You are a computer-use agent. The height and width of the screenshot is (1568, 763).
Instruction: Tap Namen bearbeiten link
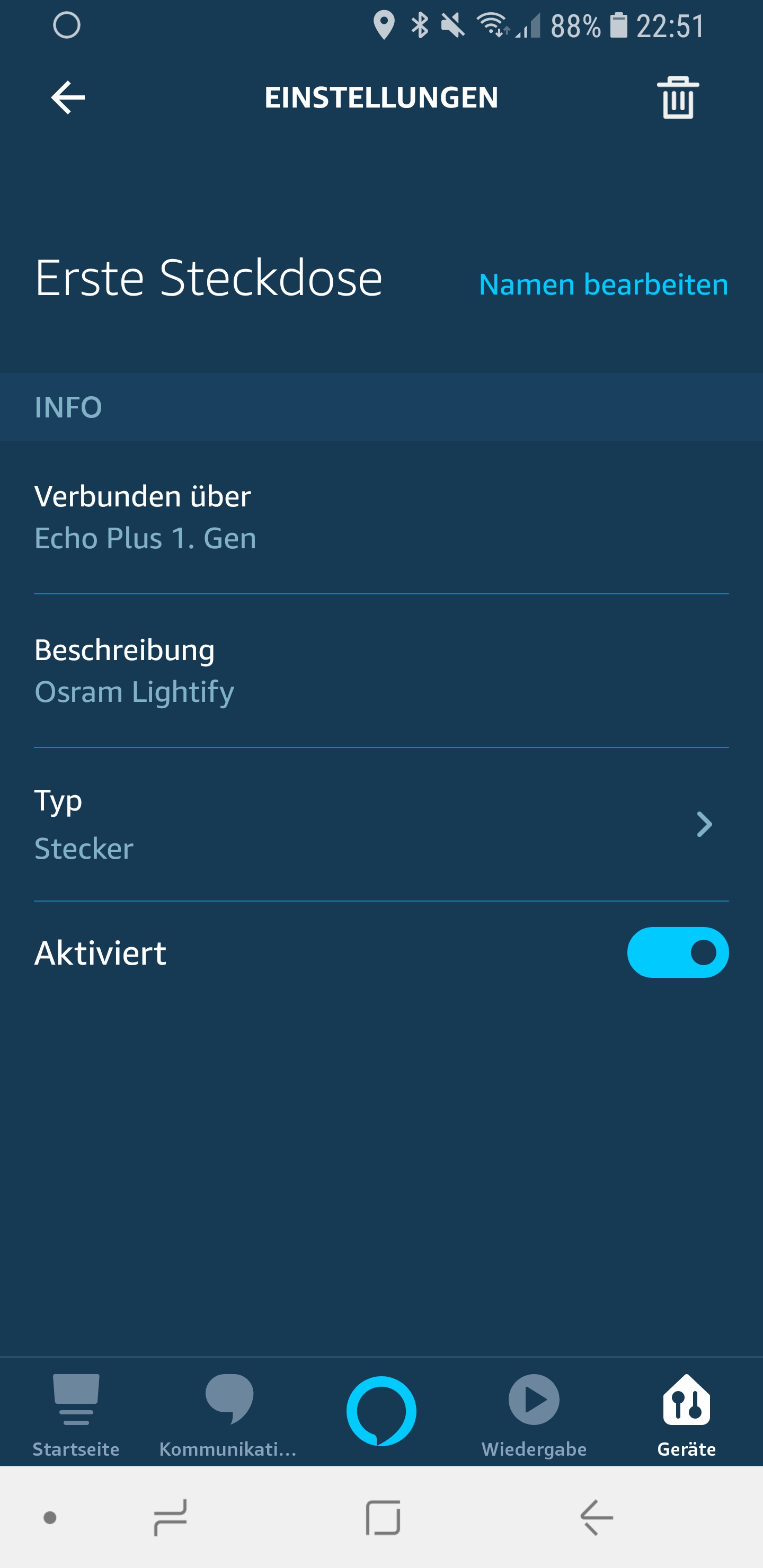(603, 284)
